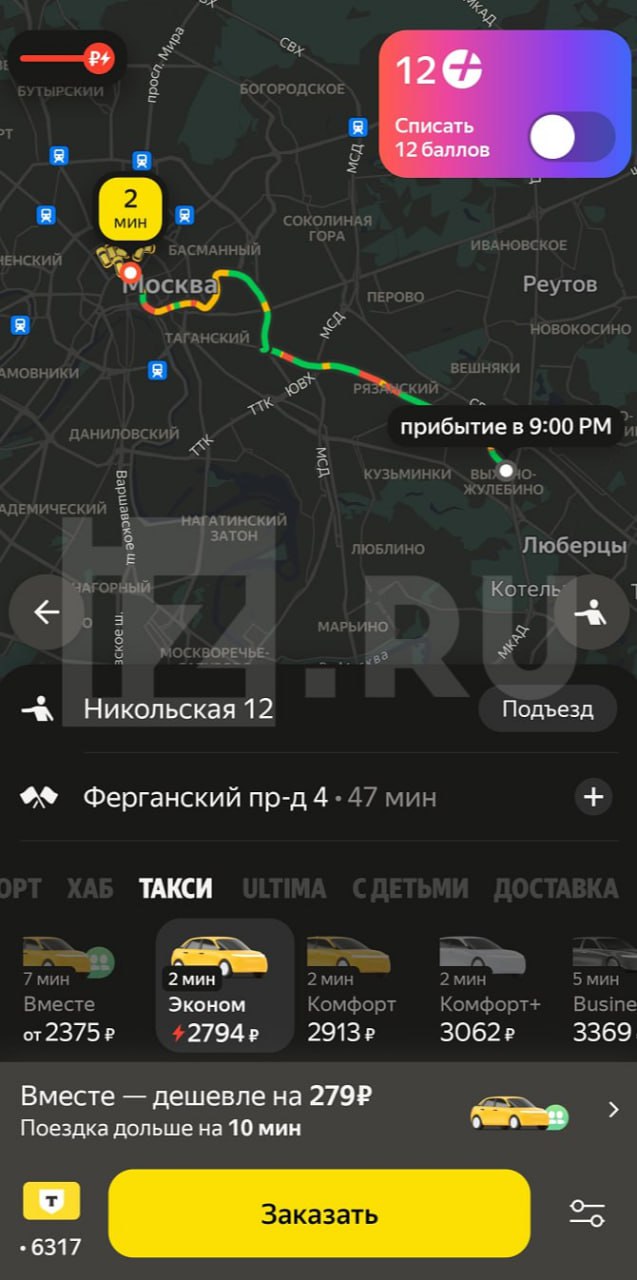Switch to the ДОСТАВКА tab
This screenshot has width=637, height=1280.
pyautogui.click(x=556, y=888)
